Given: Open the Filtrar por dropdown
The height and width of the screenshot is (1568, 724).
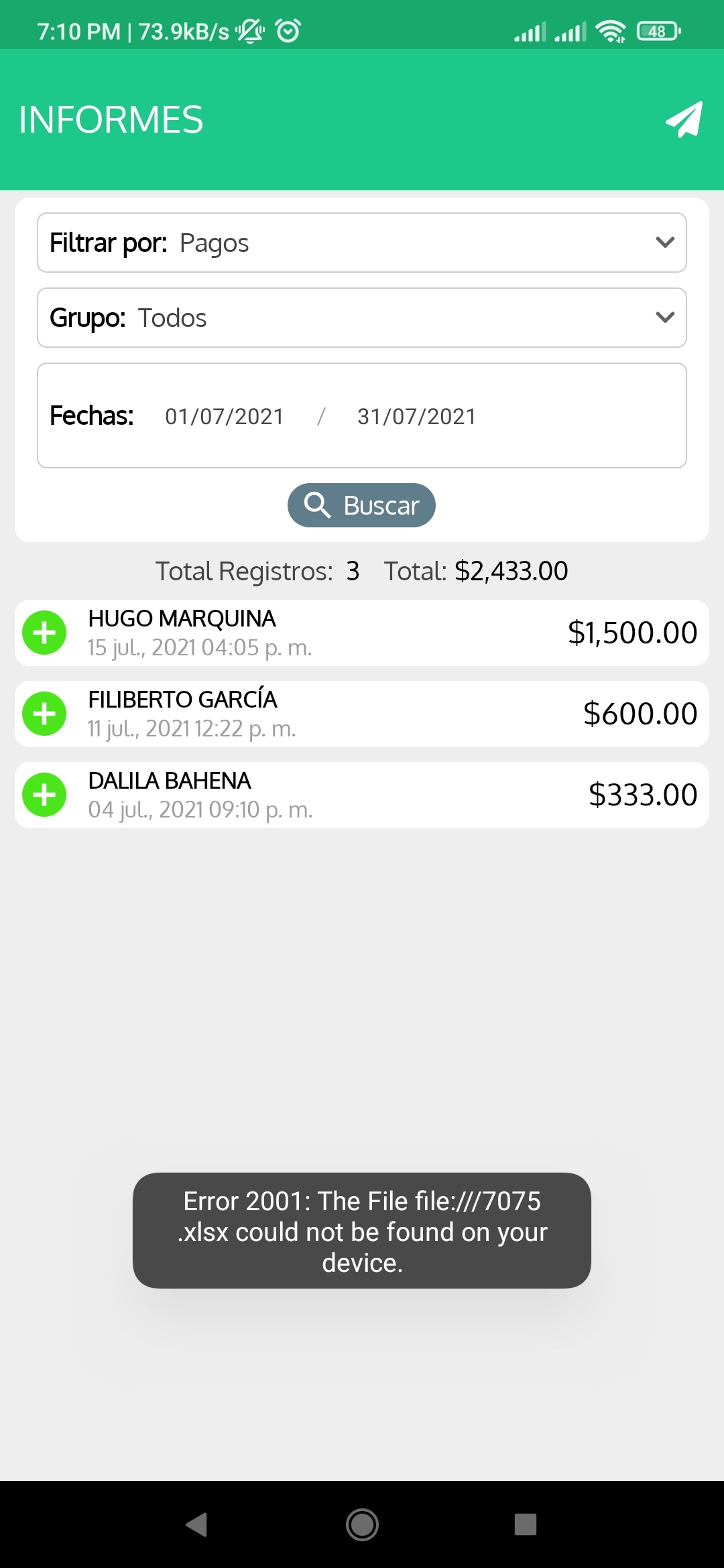Looking at the screenshot, I should tap(362, 243).
